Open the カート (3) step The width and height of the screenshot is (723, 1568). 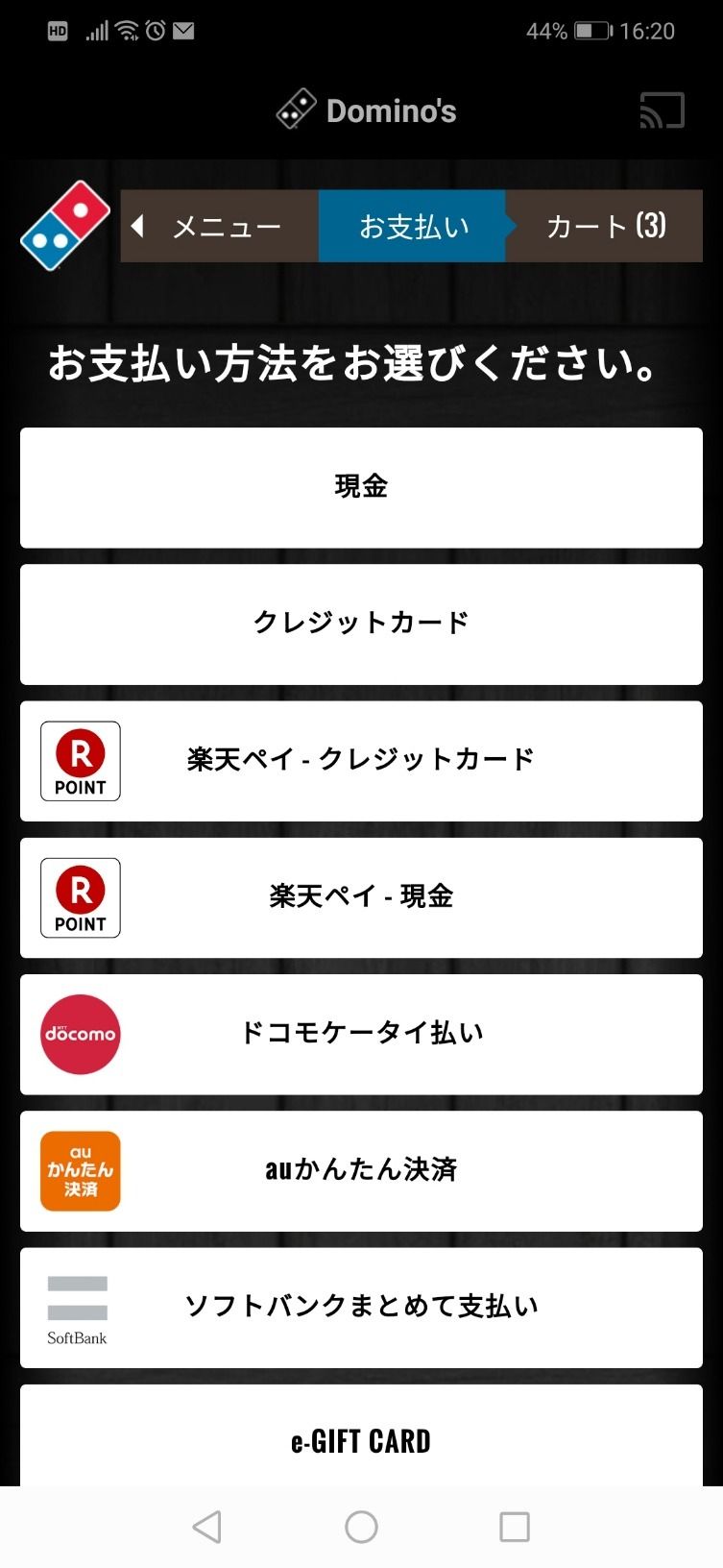pyautogui.click(x=606, y=227)
